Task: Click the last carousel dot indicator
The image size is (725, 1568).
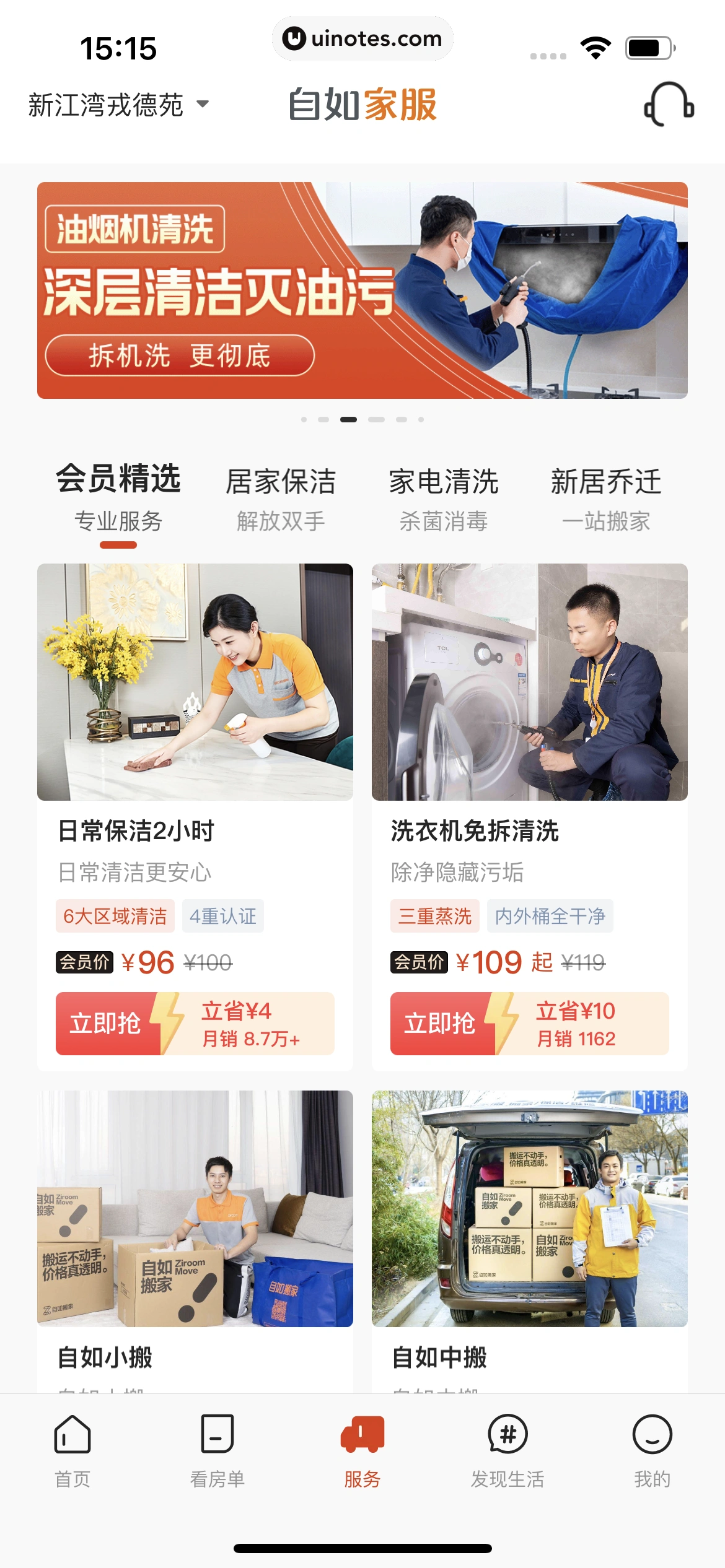Action: tap(421, 418)
